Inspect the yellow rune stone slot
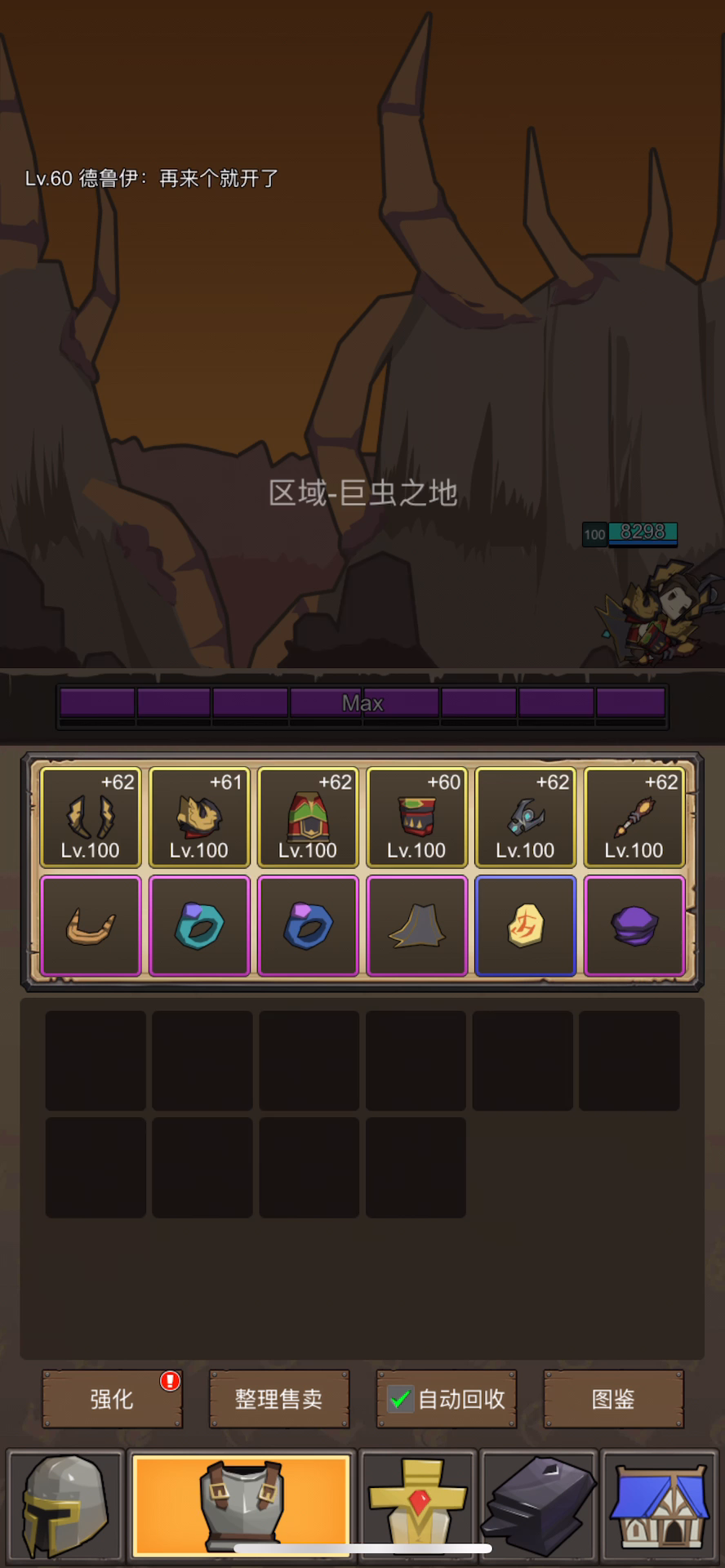This screenshot has width=725, height=1568. [x=526, y=926]
